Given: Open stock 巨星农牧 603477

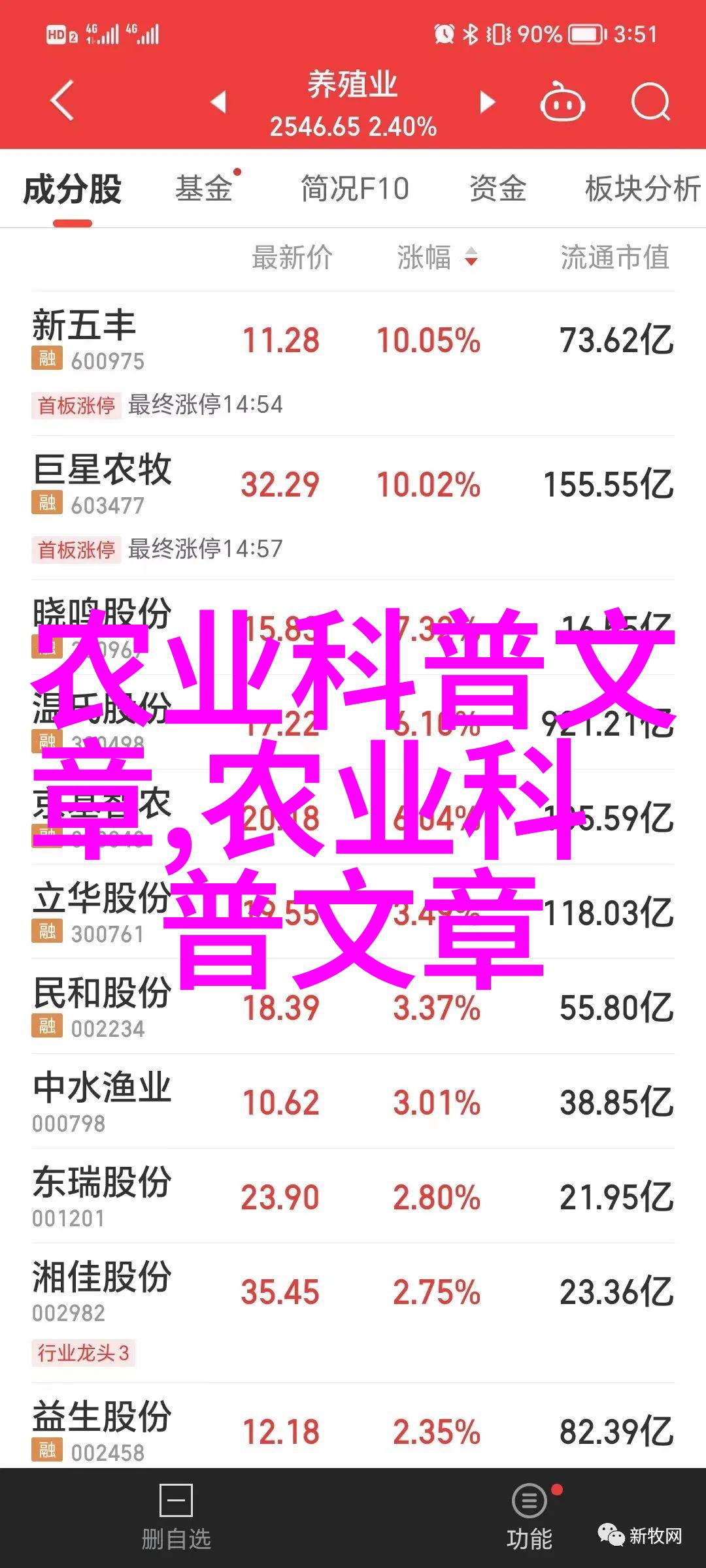Looking at the screenshot, I should coord(353,508).
